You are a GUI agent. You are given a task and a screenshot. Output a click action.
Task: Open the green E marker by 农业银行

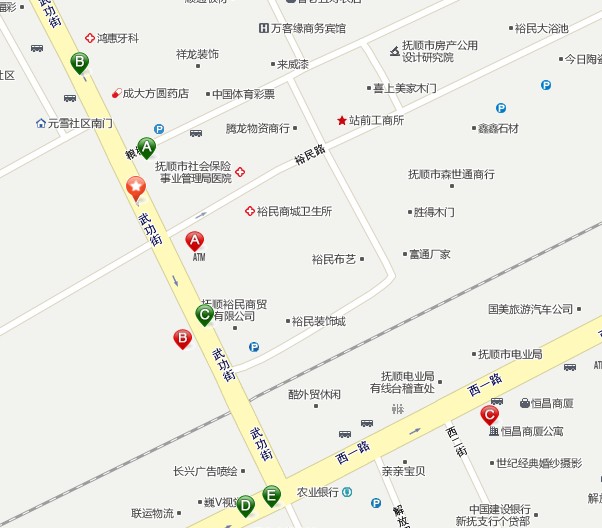point(271,494)
